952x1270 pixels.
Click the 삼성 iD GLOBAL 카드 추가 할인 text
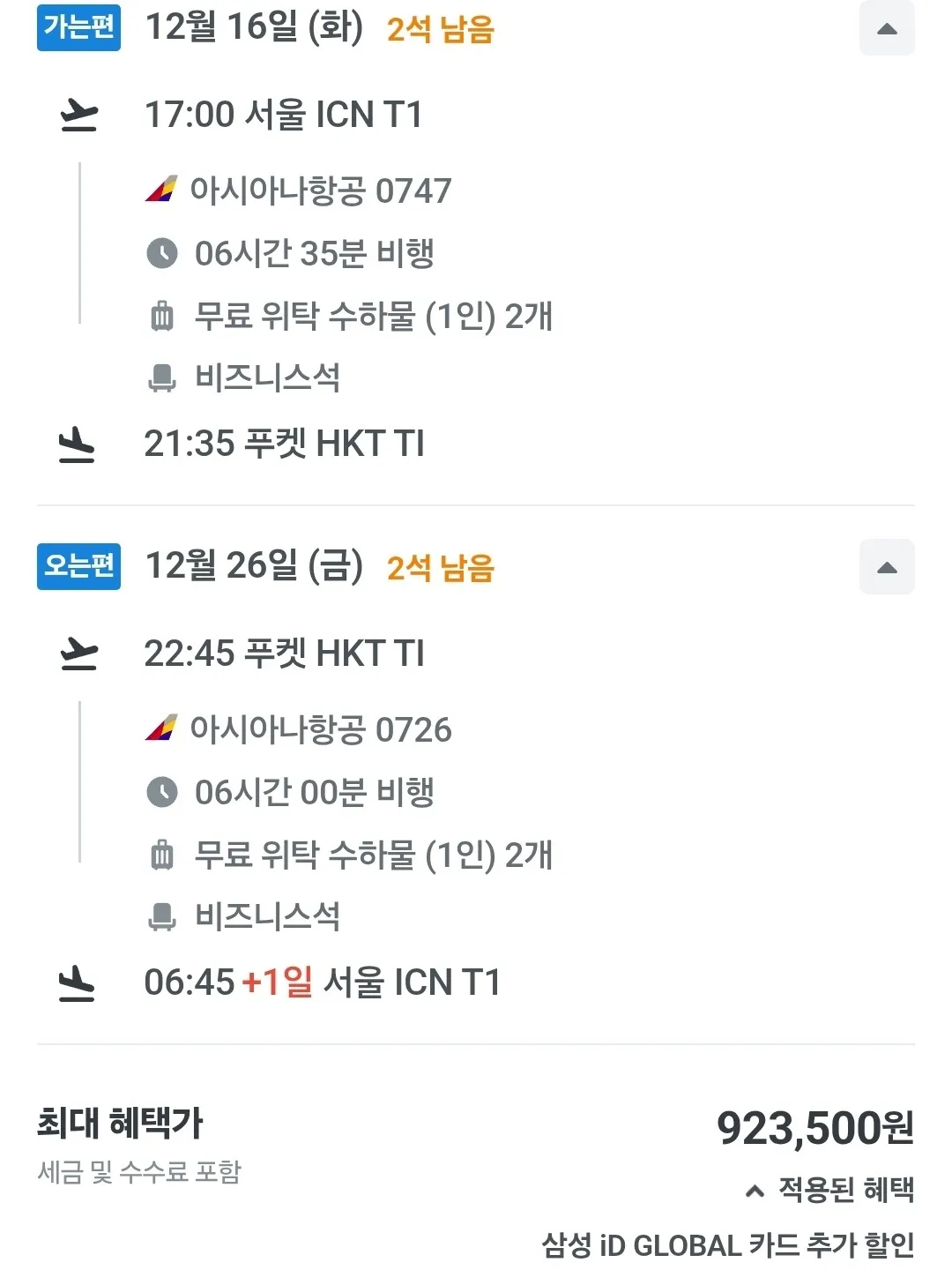(x=728, y=1244)
